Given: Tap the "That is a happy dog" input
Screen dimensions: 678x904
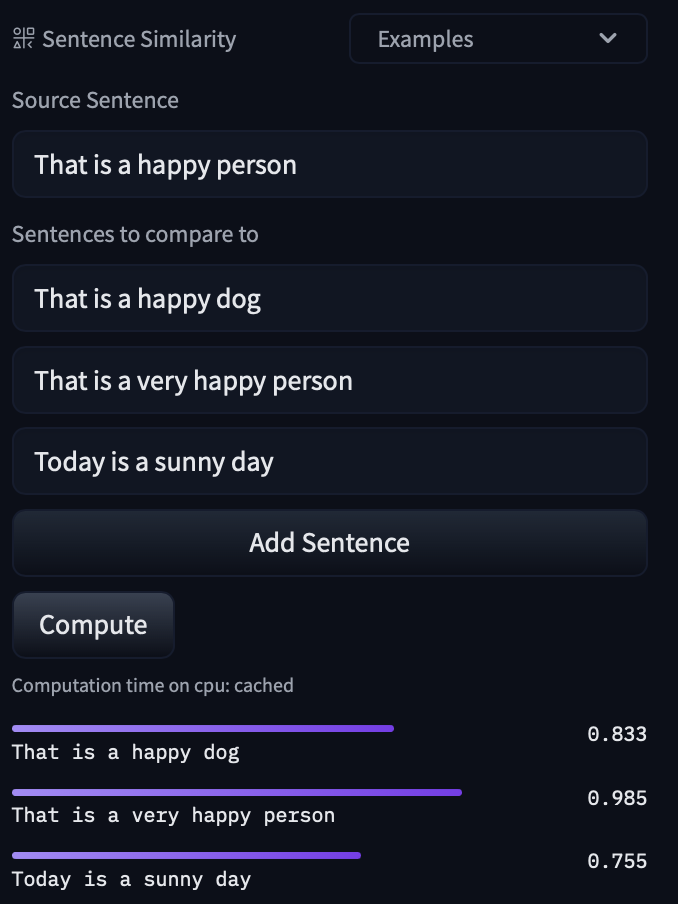Looking at the screenshot, I should click(x=329, y=299).
